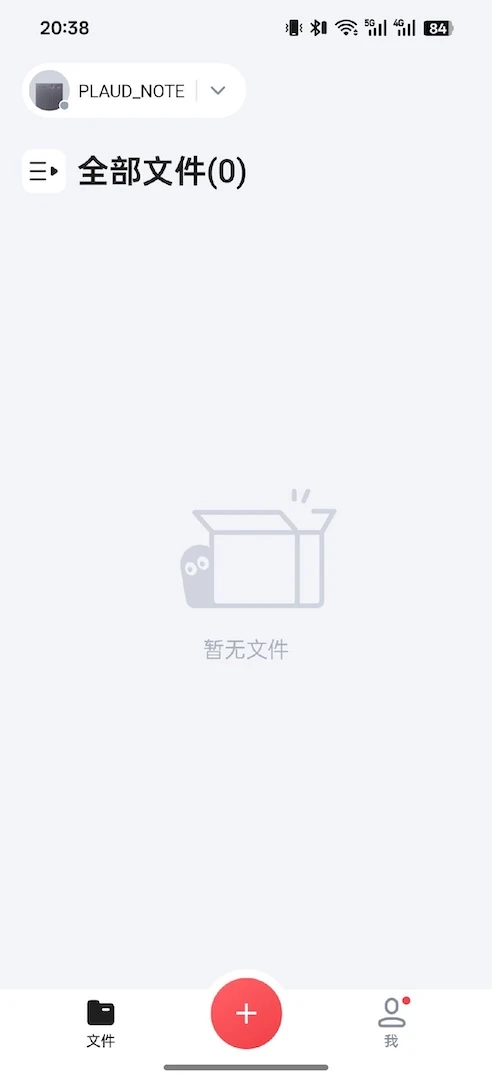Open the folder list menu icon
The height and width of the screenshot is (1080, 492).
click(44, 171)
